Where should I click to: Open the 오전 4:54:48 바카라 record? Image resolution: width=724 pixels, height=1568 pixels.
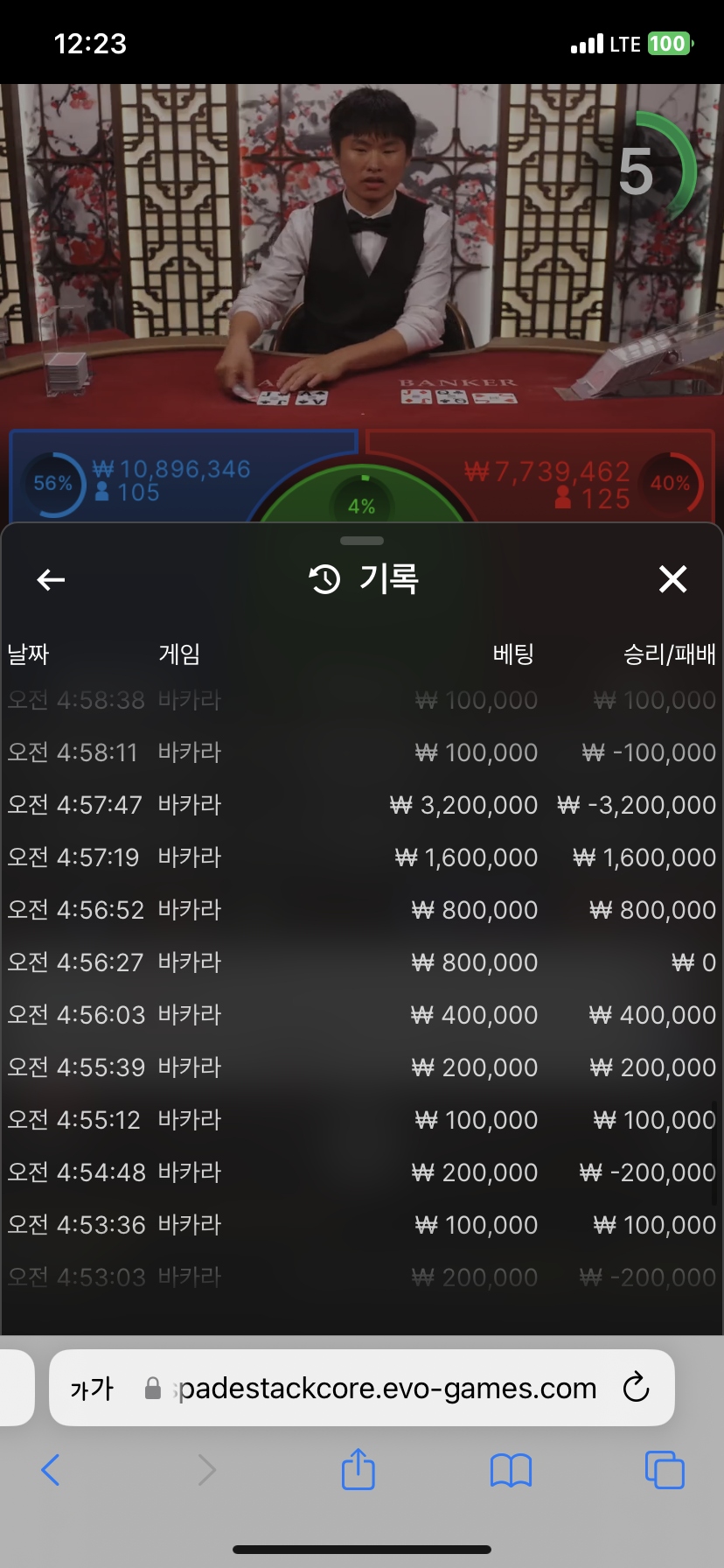362,1172
